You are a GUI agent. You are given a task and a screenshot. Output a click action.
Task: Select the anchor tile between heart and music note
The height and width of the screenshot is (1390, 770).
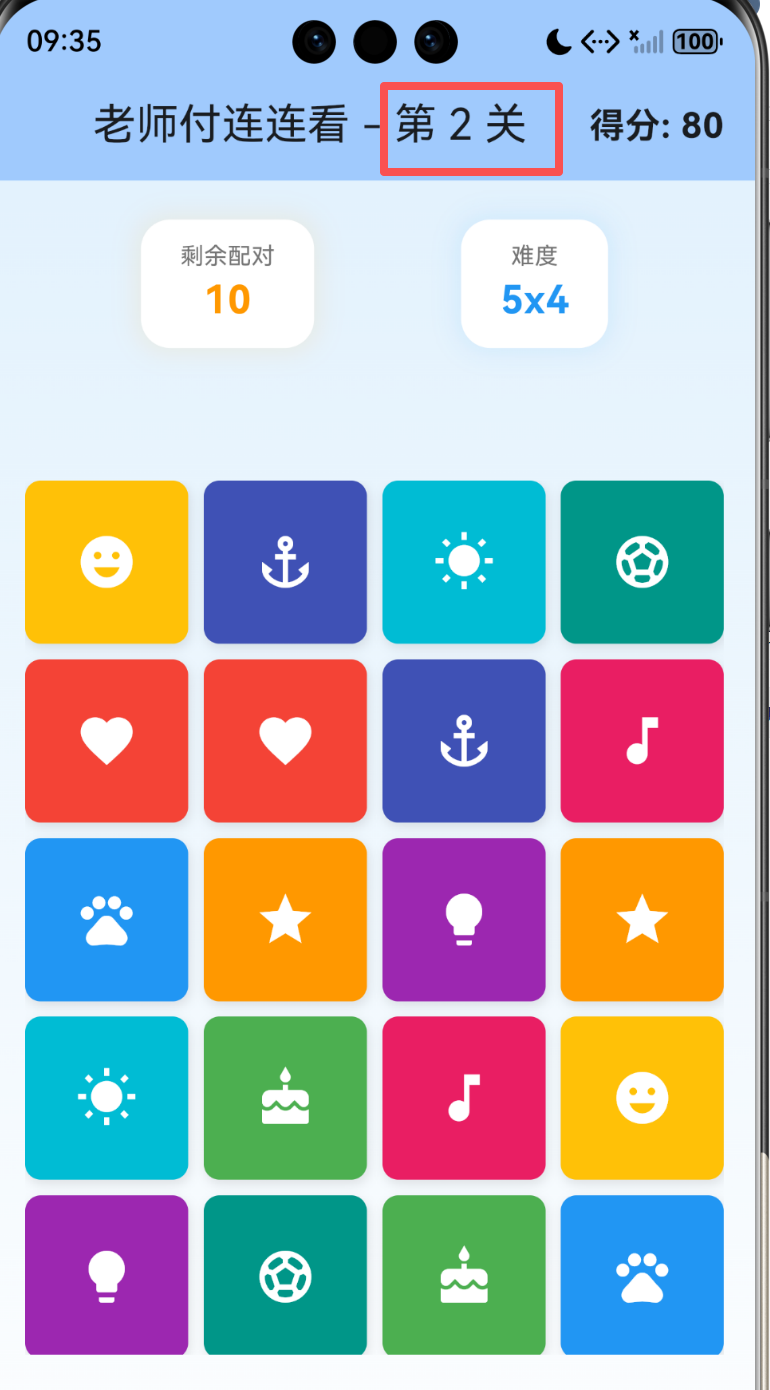click(463, 741)
